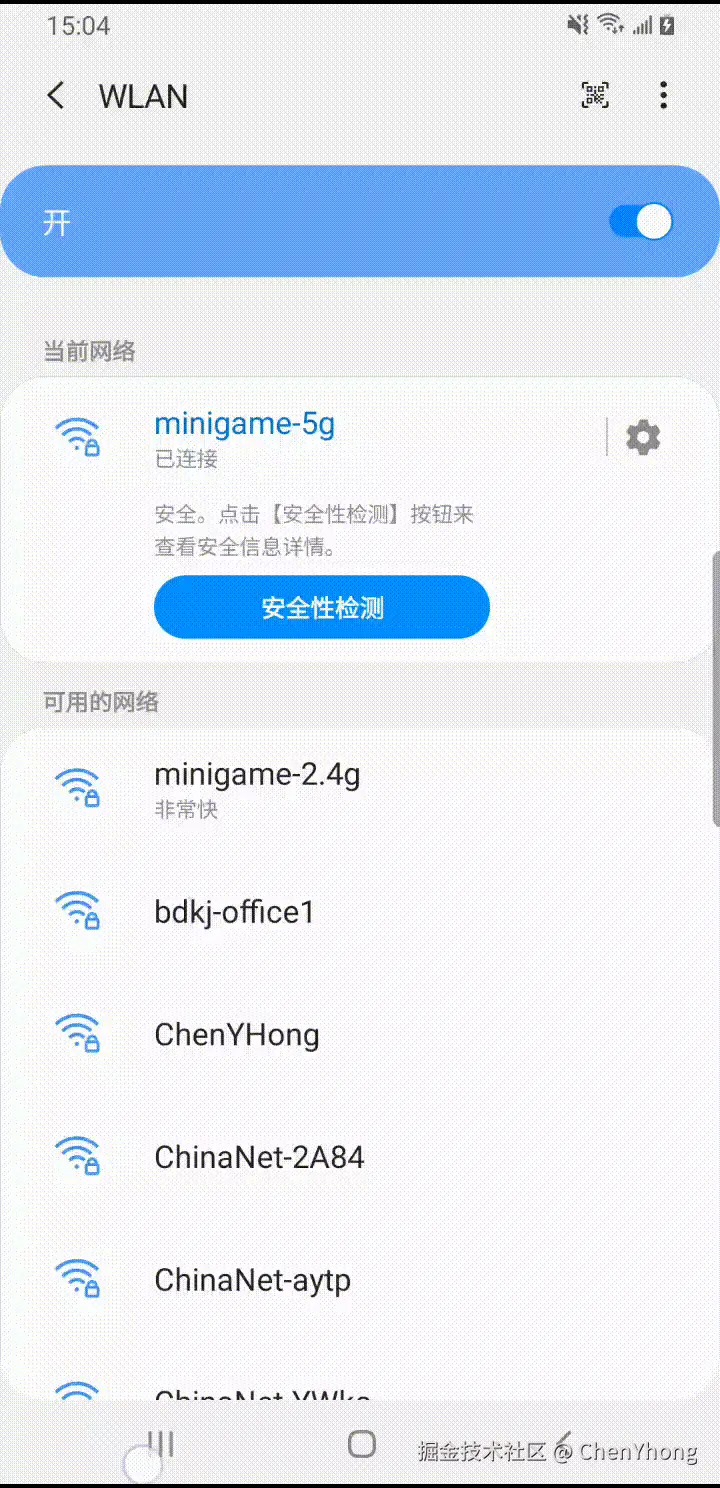Tap the Home button in navigation bar
The height and width of the screenshot is (1488, 720).
point(361,1444)
